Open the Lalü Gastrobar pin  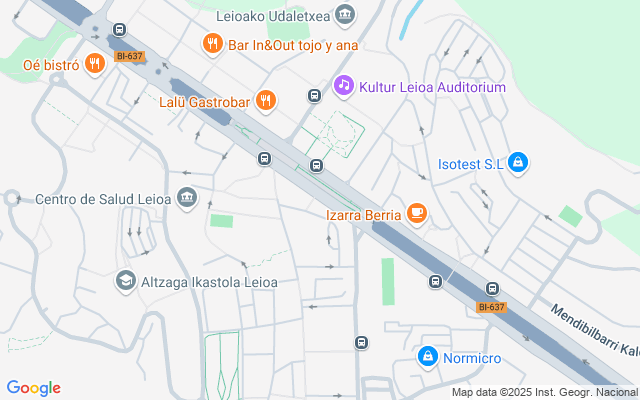coord(266,101)
